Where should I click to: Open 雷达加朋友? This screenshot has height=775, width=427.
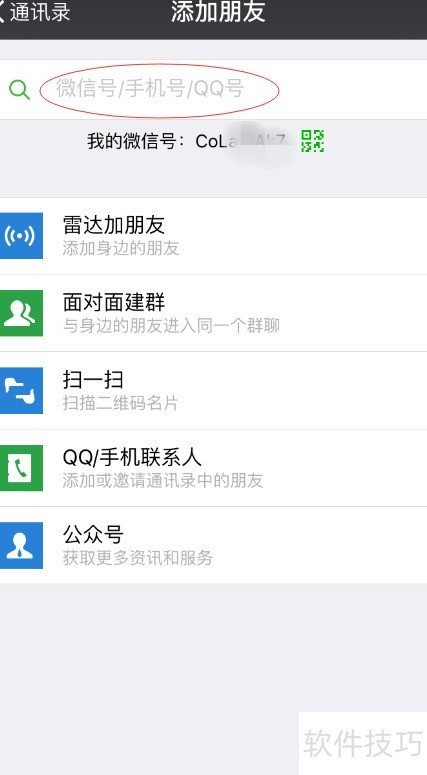214,236
